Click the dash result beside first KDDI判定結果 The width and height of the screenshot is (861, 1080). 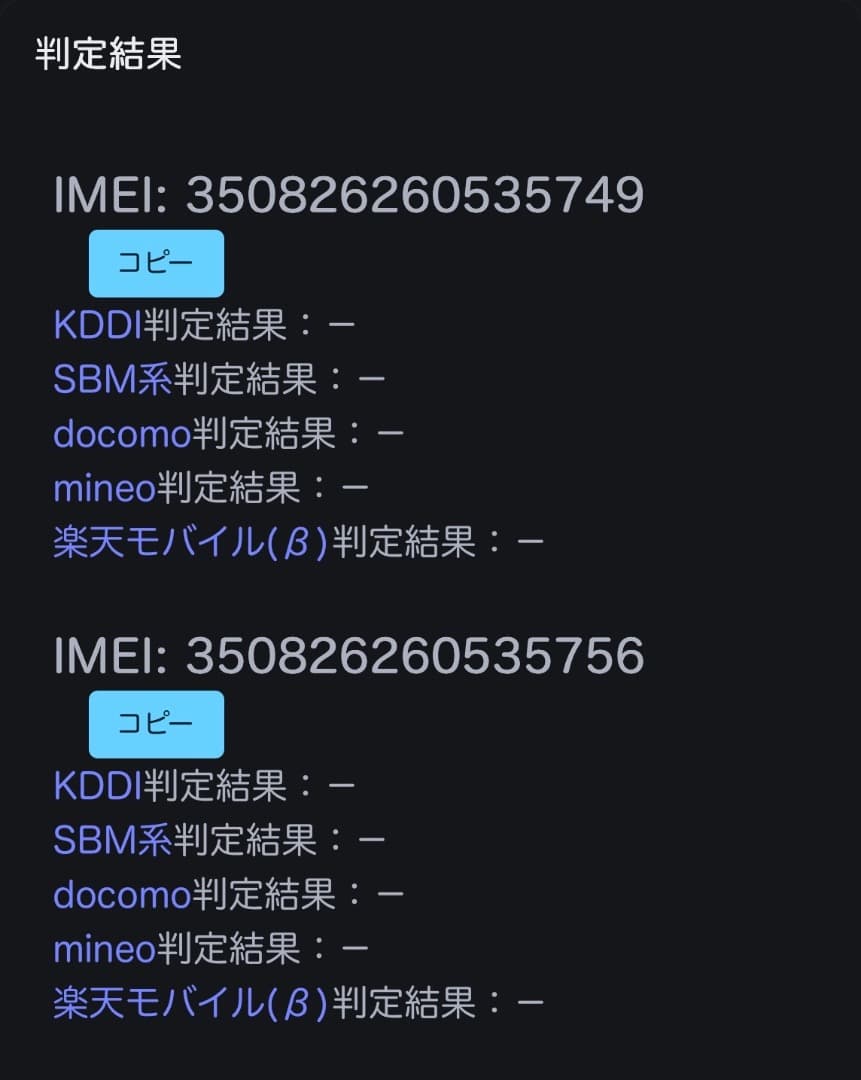[342, 324]
